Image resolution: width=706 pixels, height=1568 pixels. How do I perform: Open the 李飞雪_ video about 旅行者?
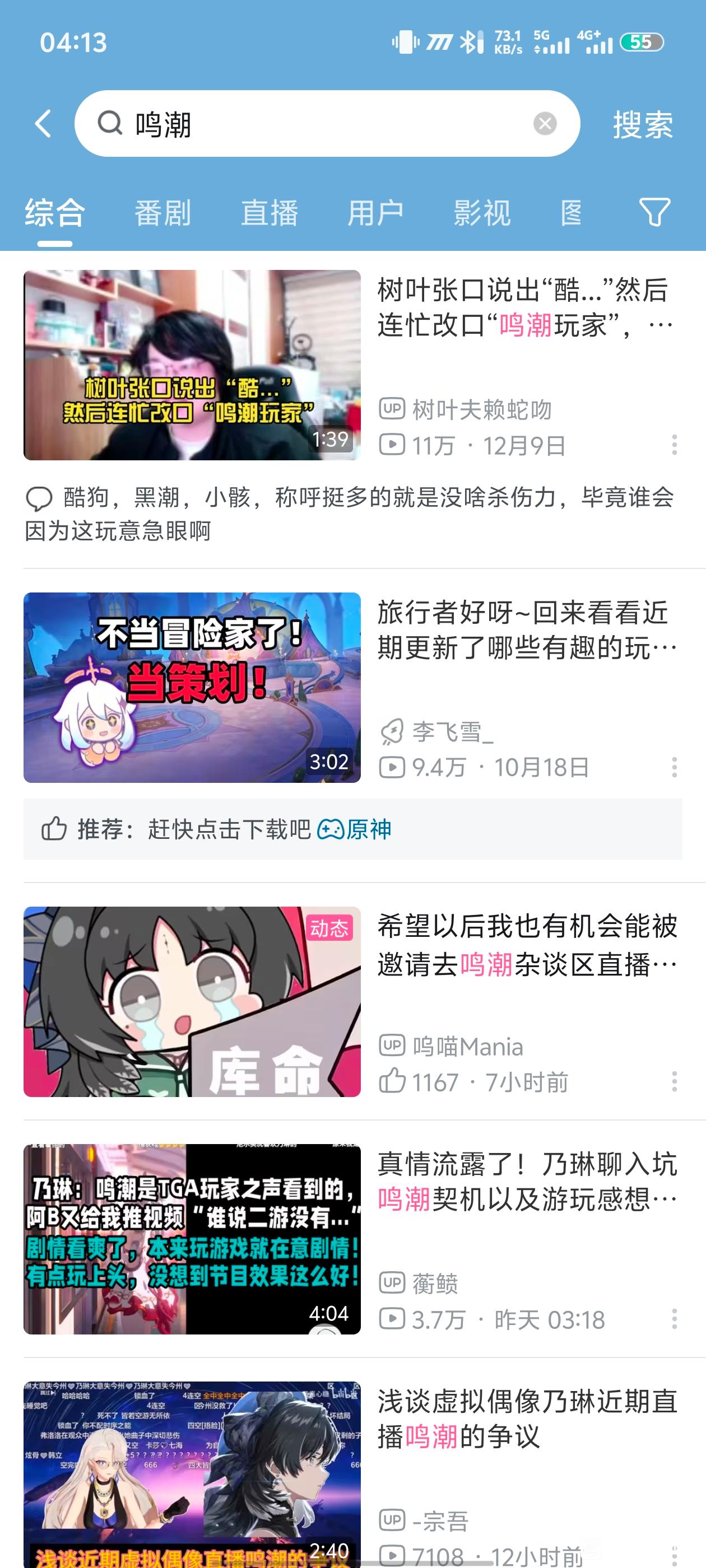click(x=192, y=687)
